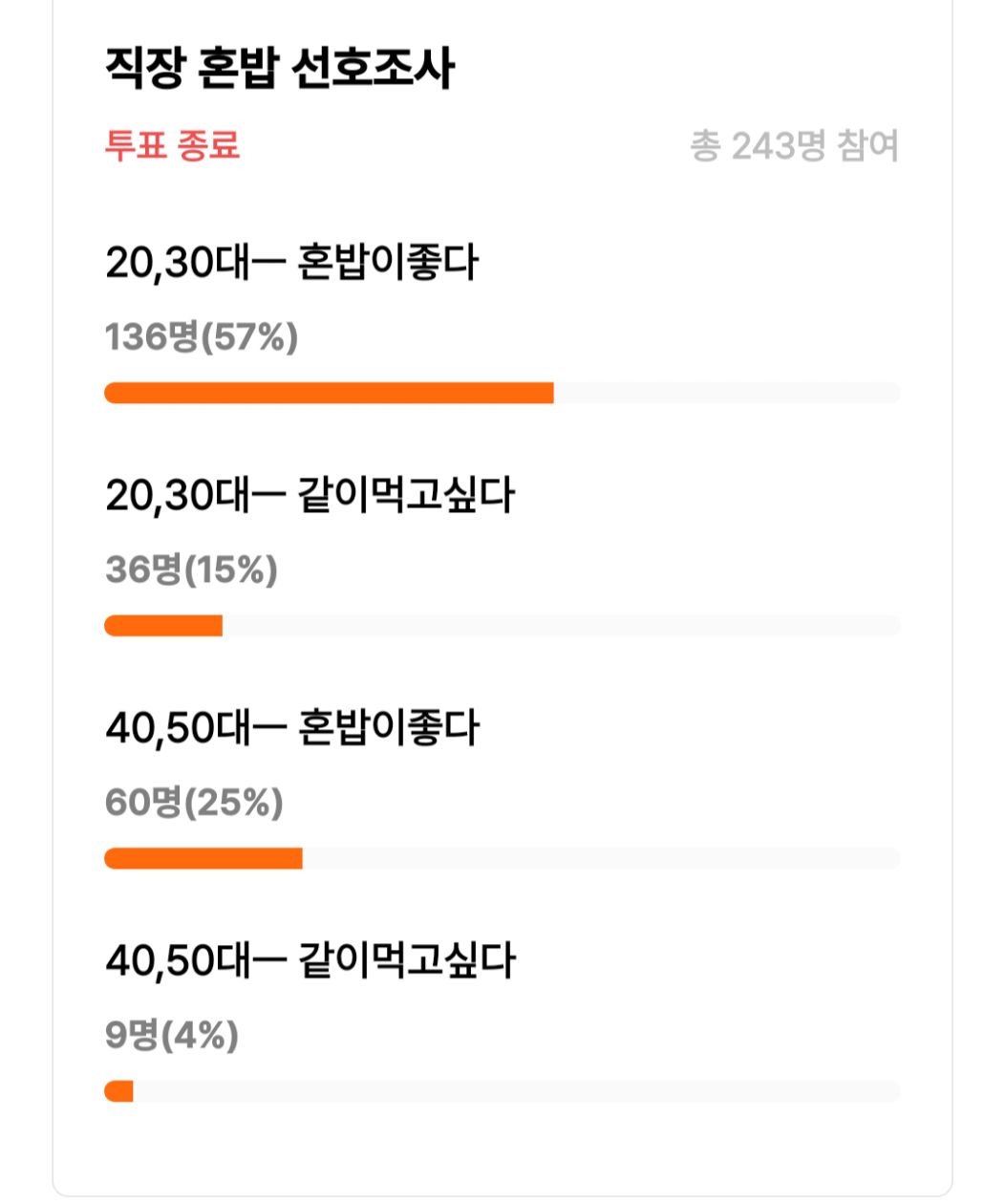Click the 25% progress bar
Screen dimensions: 1005x1204
(203, 858)
